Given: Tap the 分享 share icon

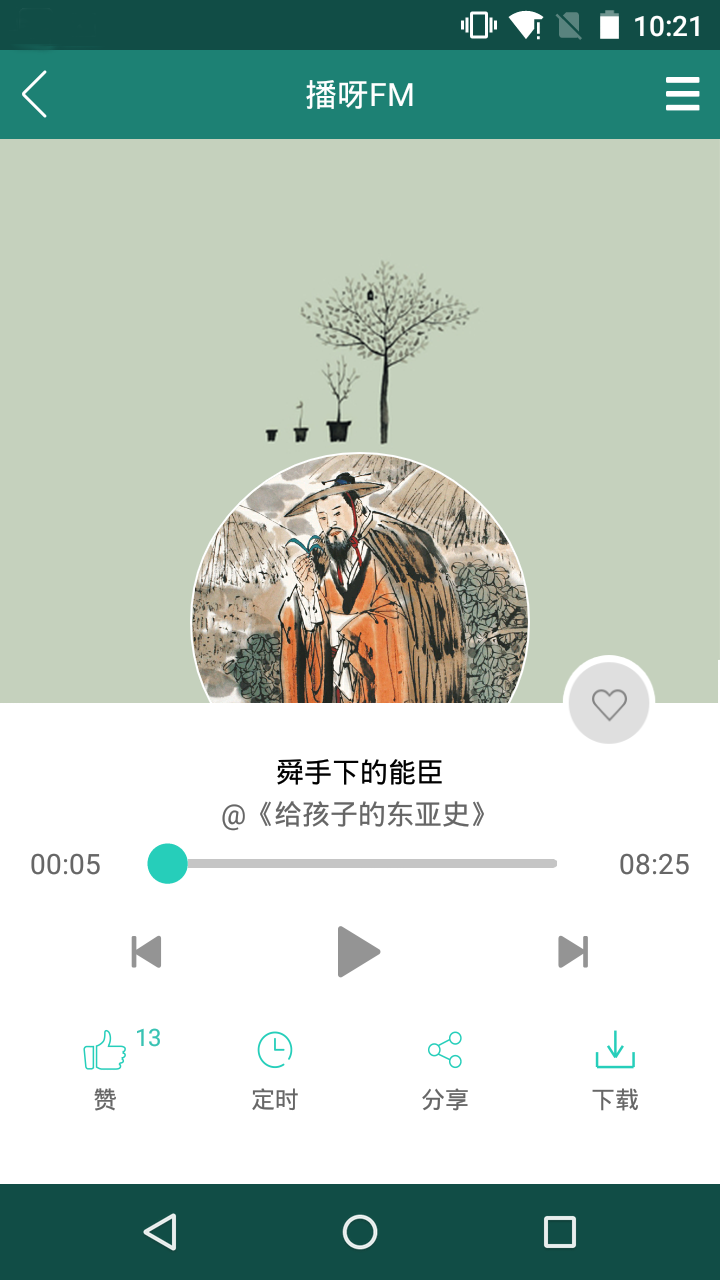Looking at the screenshot, I should [444, 1050].
